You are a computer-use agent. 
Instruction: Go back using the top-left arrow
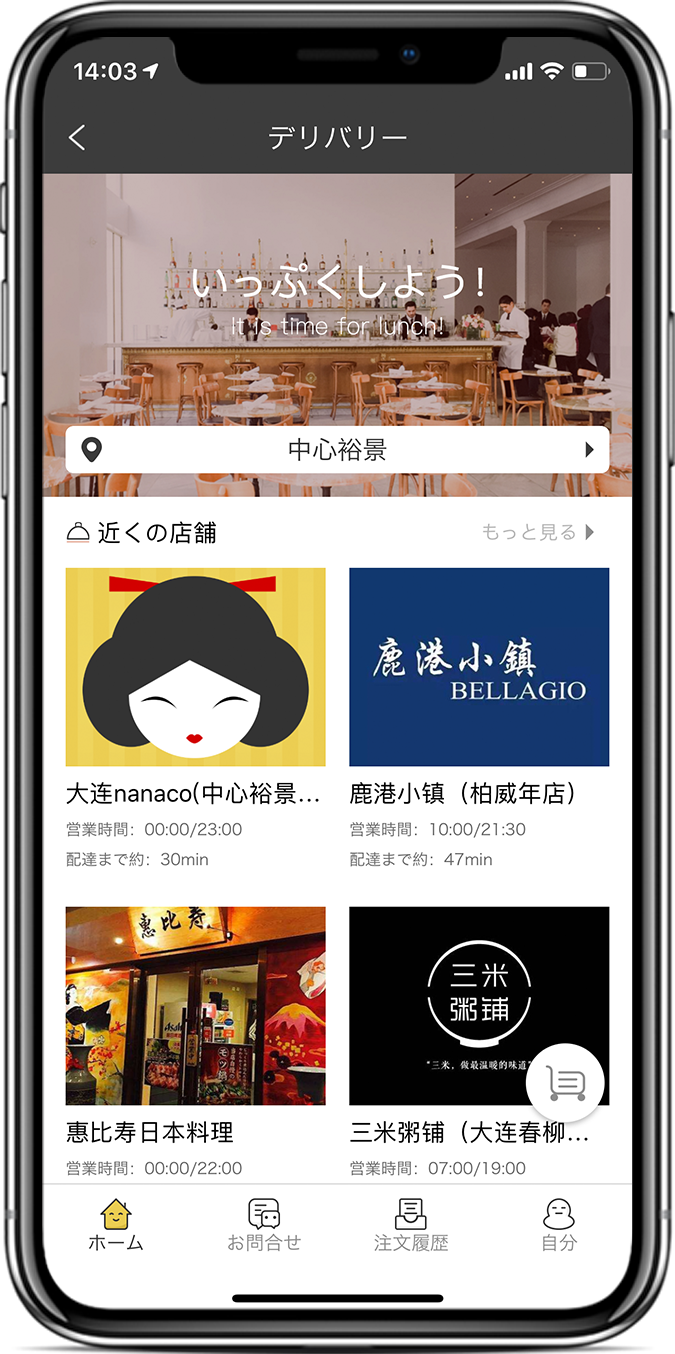click(78, 138)
